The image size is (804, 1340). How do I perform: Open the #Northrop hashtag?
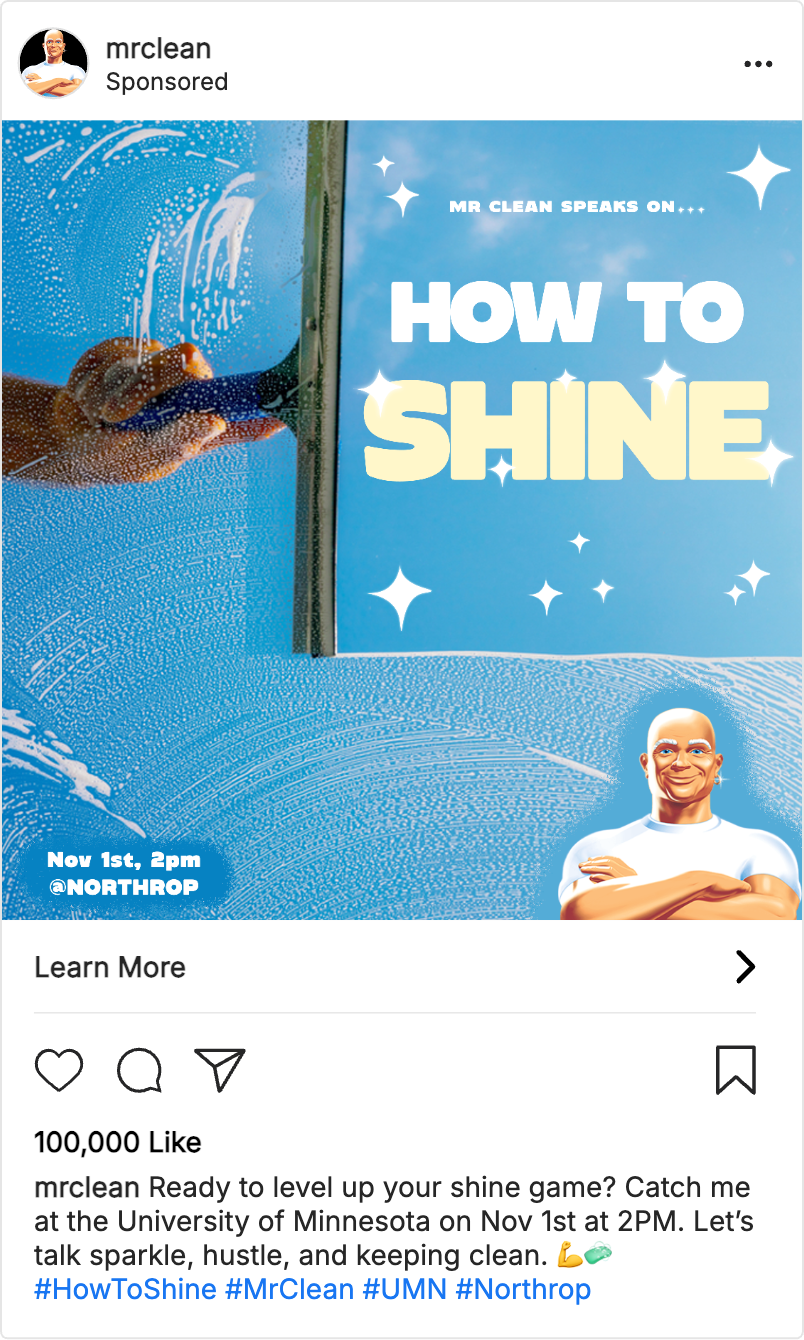pyautogui.click(x=523, y=1289)
